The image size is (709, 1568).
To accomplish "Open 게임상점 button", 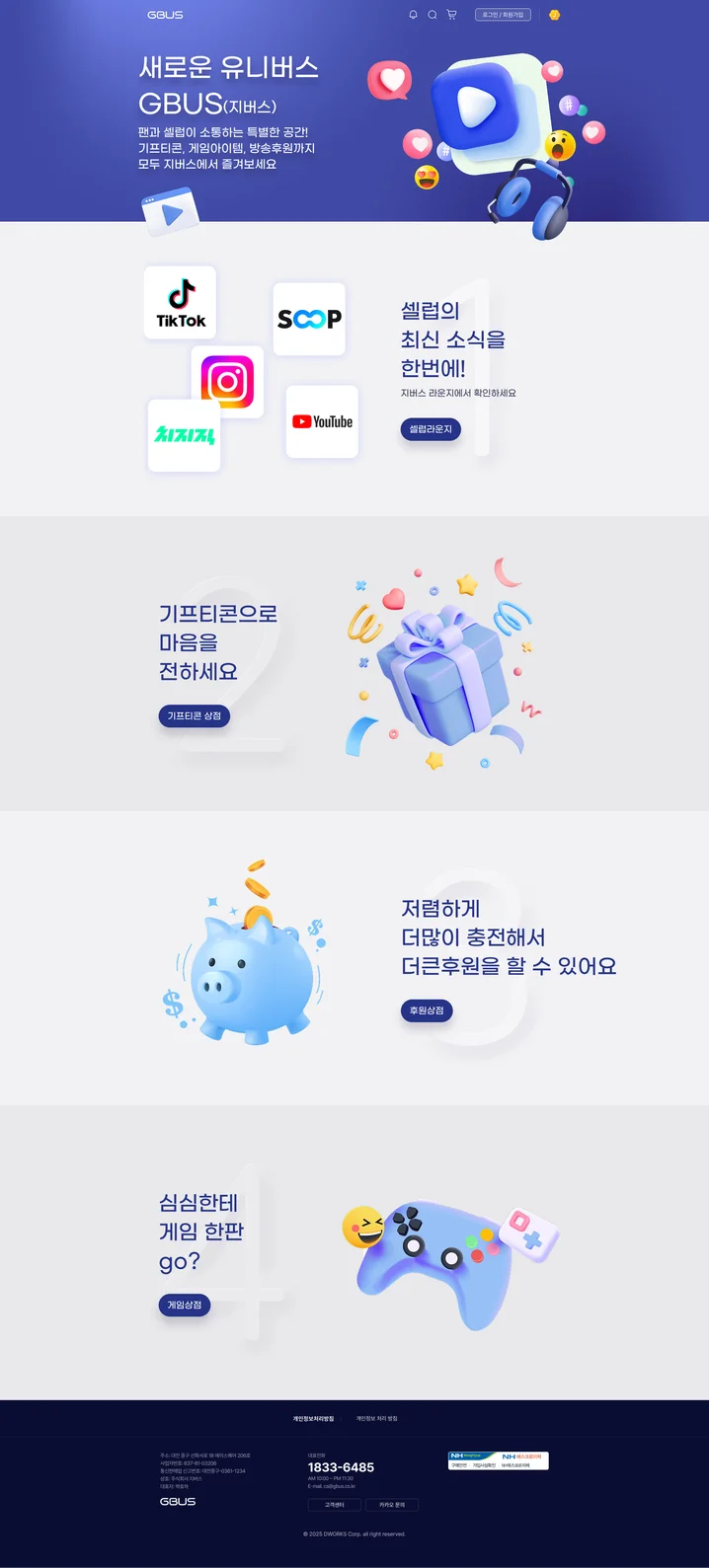I will click(185, 1305).
